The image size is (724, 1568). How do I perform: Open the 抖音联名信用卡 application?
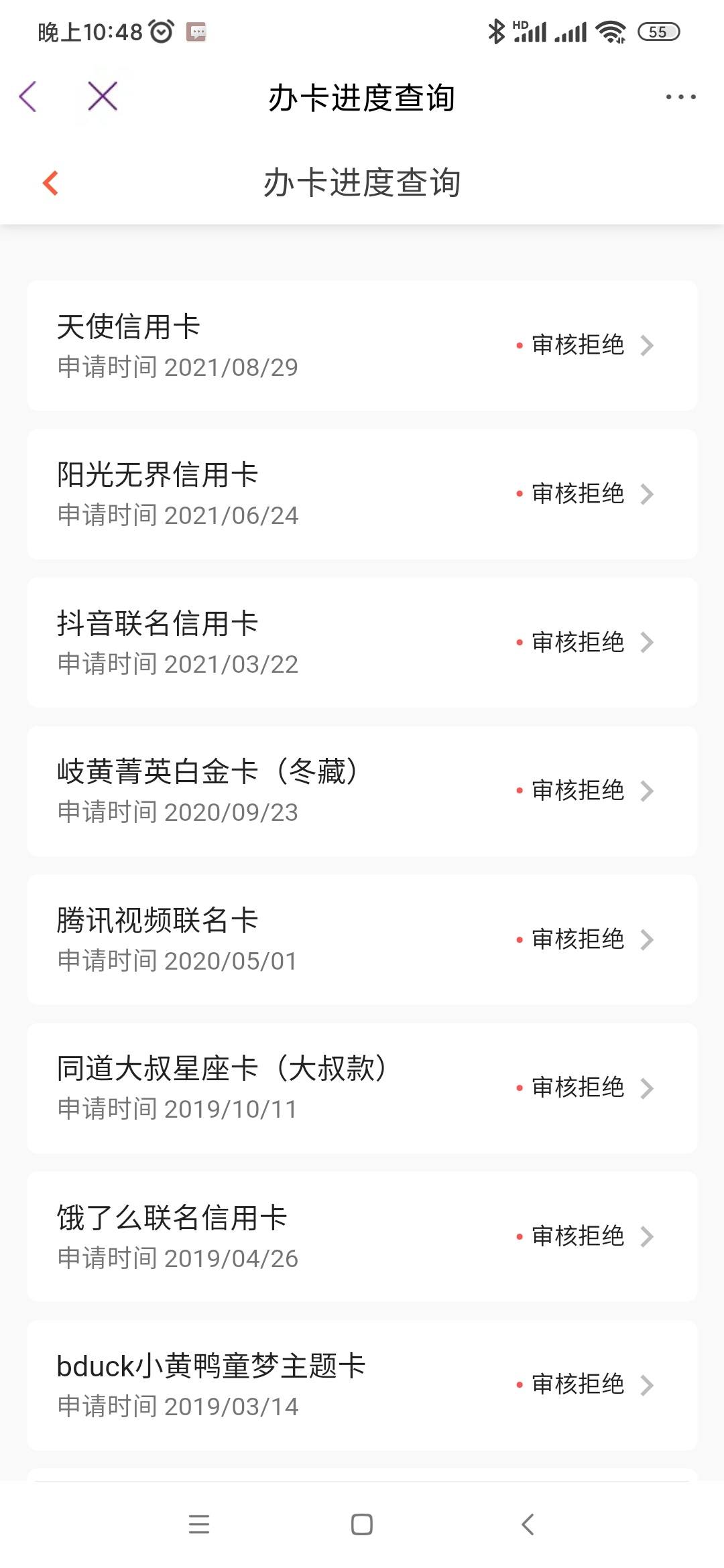click(x=362, y=643)
